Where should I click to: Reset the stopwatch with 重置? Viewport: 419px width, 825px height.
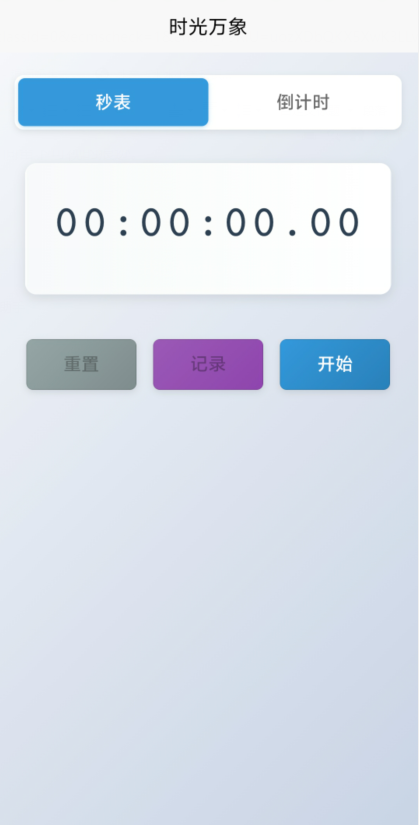point(82,364)
